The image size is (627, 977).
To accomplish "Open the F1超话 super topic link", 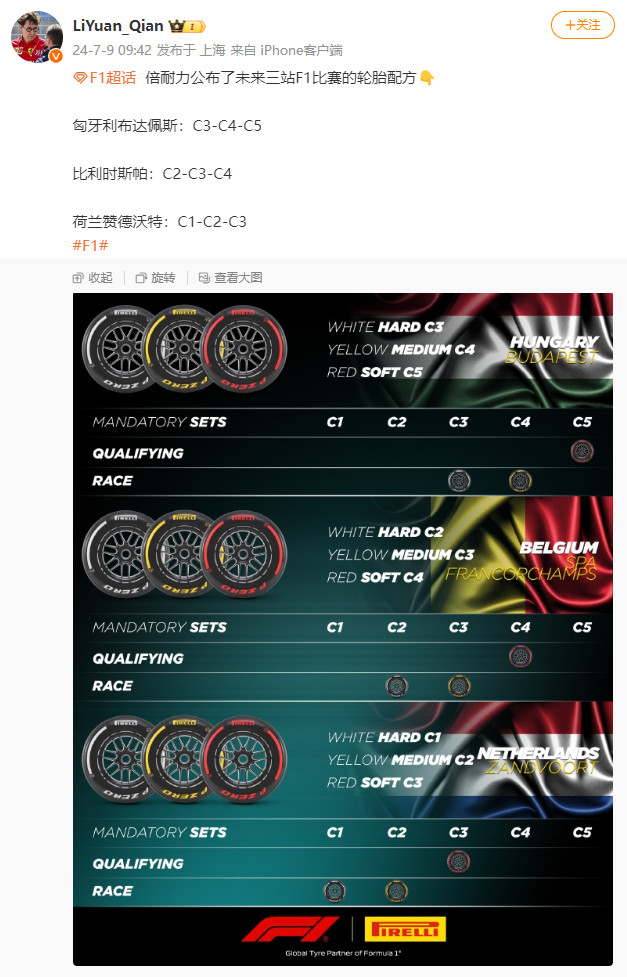I will point(105,78).
